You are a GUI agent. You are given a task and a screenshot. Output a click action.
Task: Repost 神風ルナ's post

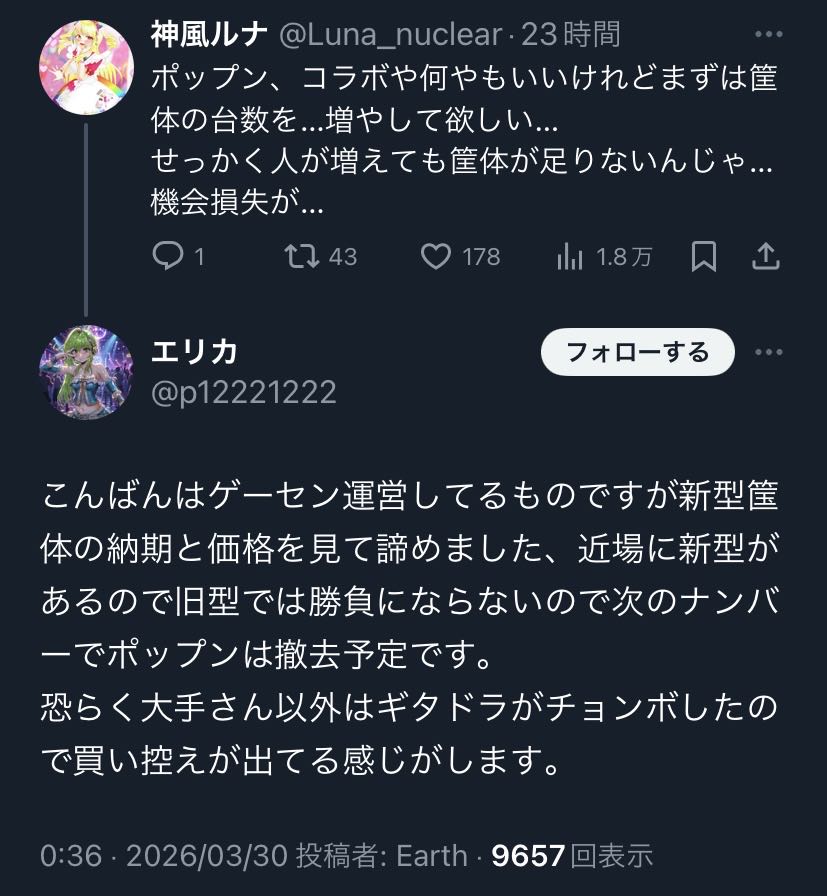[x=302, y=257]
